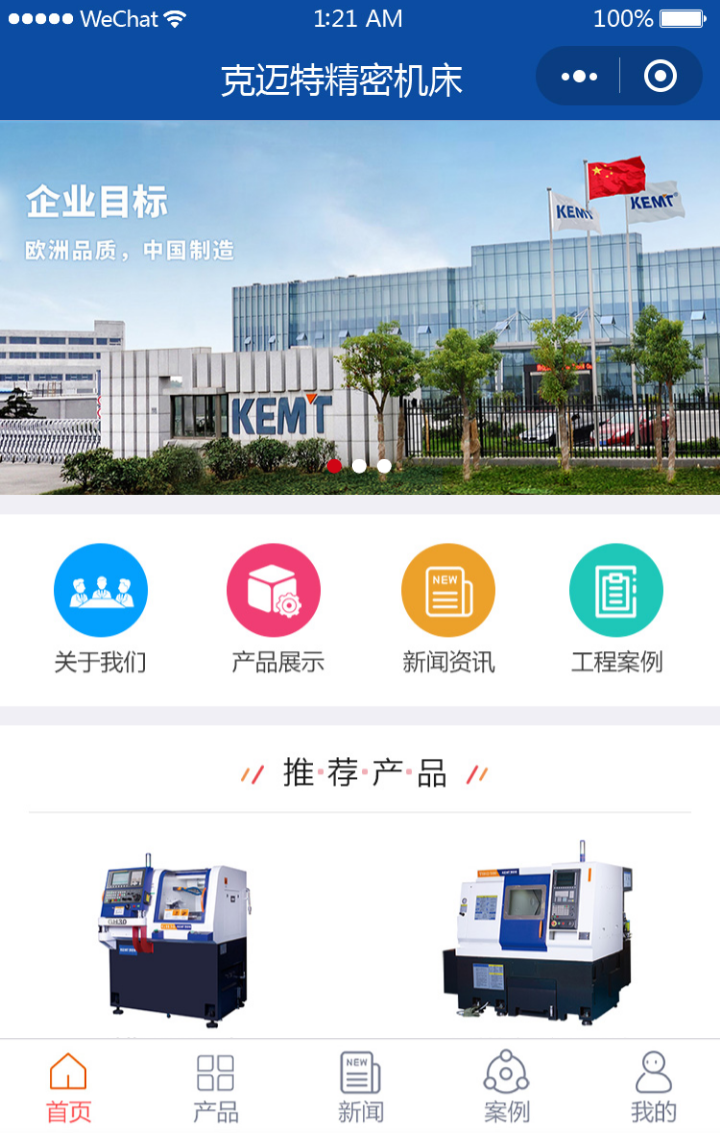This screenshot has width=720, height=1133.
Task: Switch to the 新闻 tab
Action: (x=360, y=1087)
